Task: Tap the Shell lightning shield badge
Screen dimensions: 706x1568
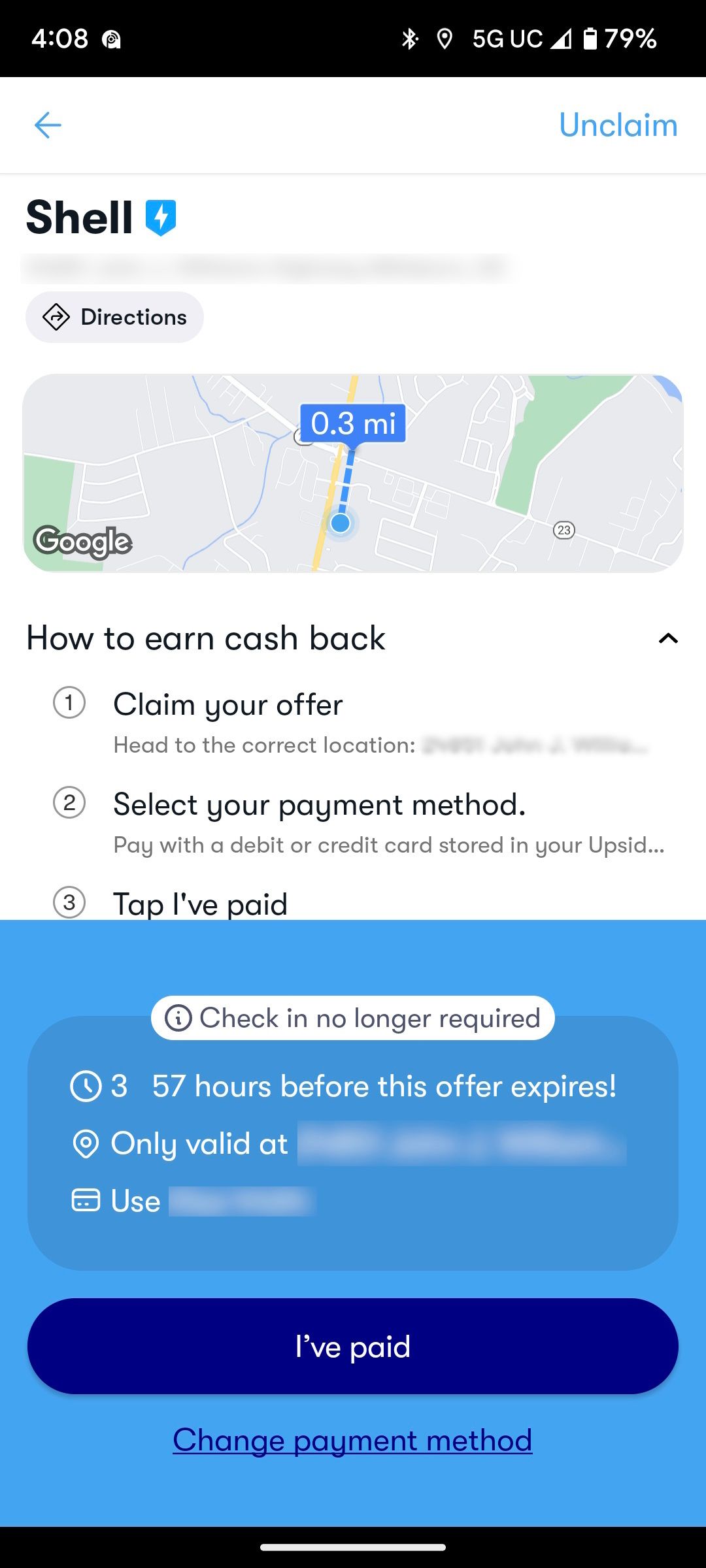Action: pyautogui.click(x=161, y=216)
